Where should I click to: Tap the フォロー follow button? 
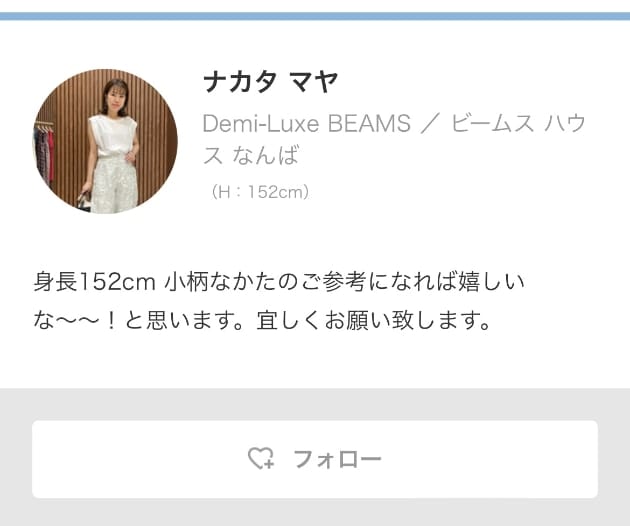315,459
